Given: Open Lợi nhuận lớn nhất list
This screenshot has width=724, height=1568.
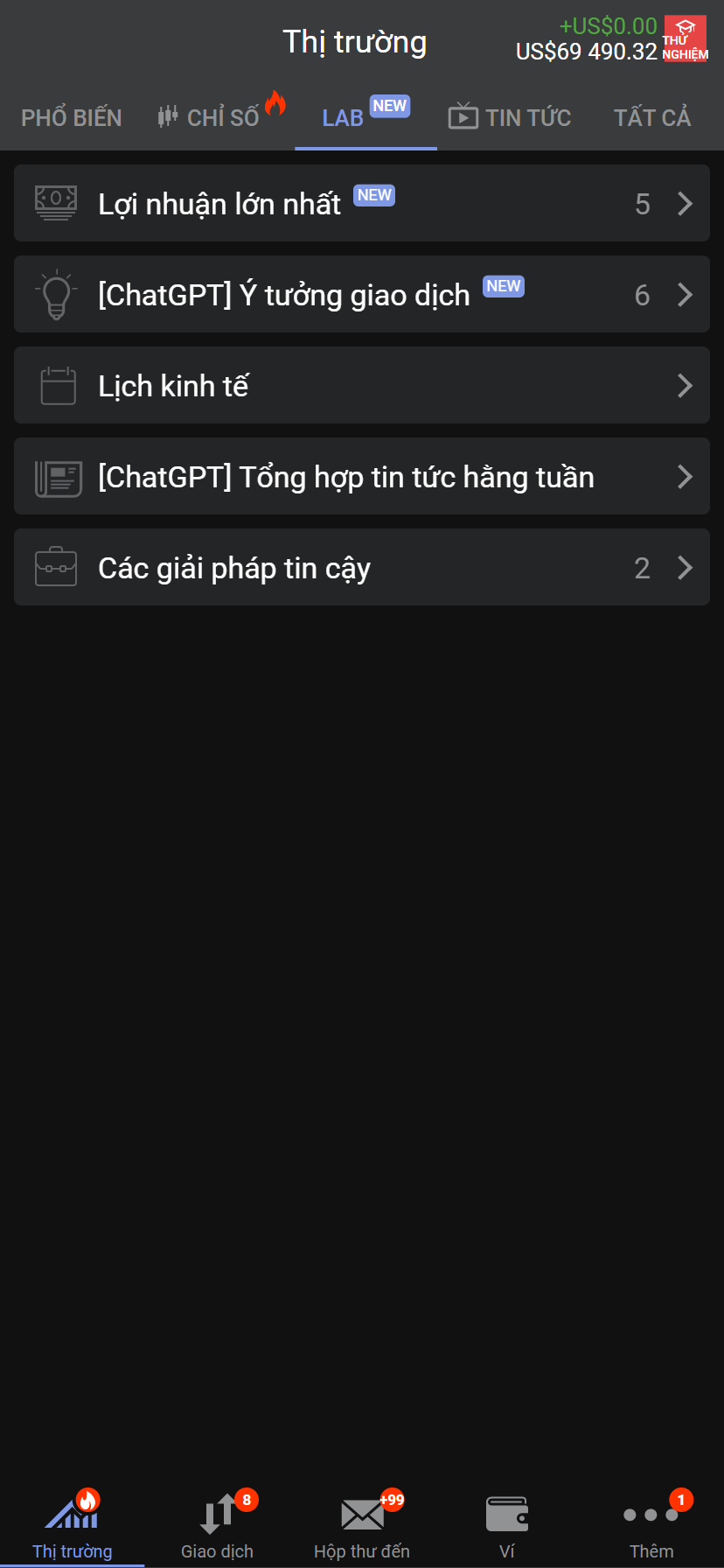Looking at the screenshot, I should point(361,204).
